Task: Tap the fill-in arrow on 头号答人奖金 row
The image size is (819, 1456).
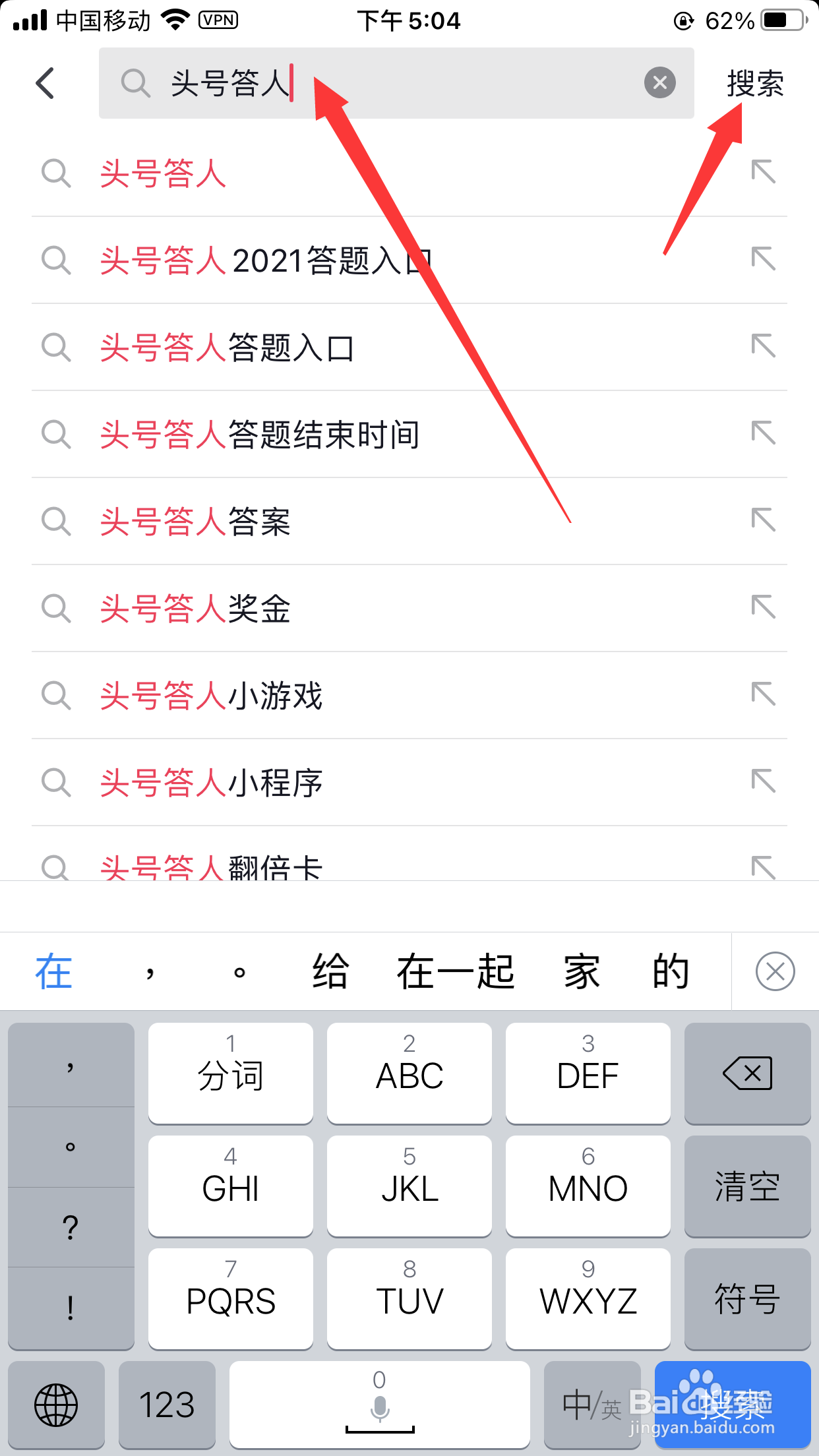Action: click(763, 608)
